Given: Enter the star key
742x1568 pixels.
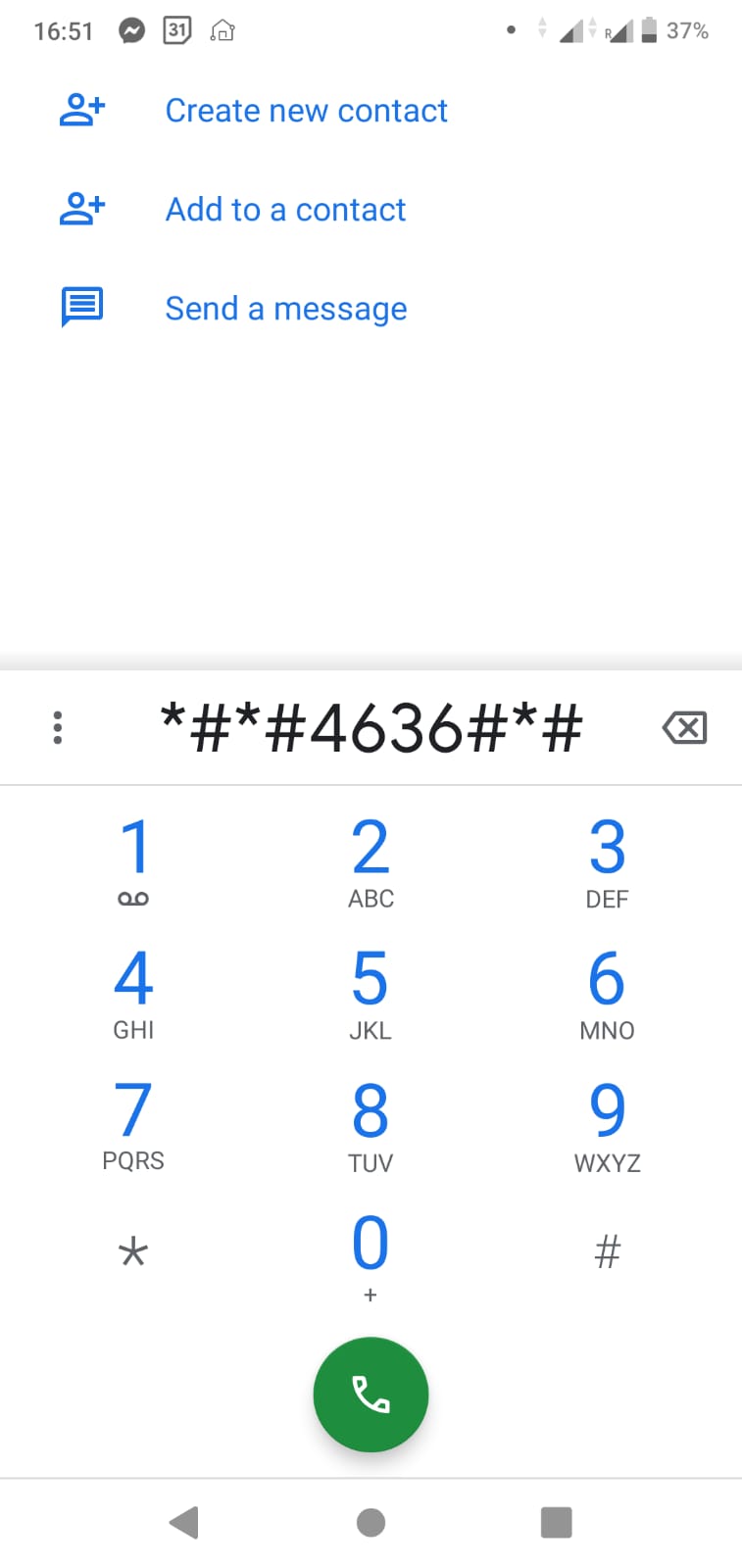Looking at the screenshot, I should [x=133, y=1253].
